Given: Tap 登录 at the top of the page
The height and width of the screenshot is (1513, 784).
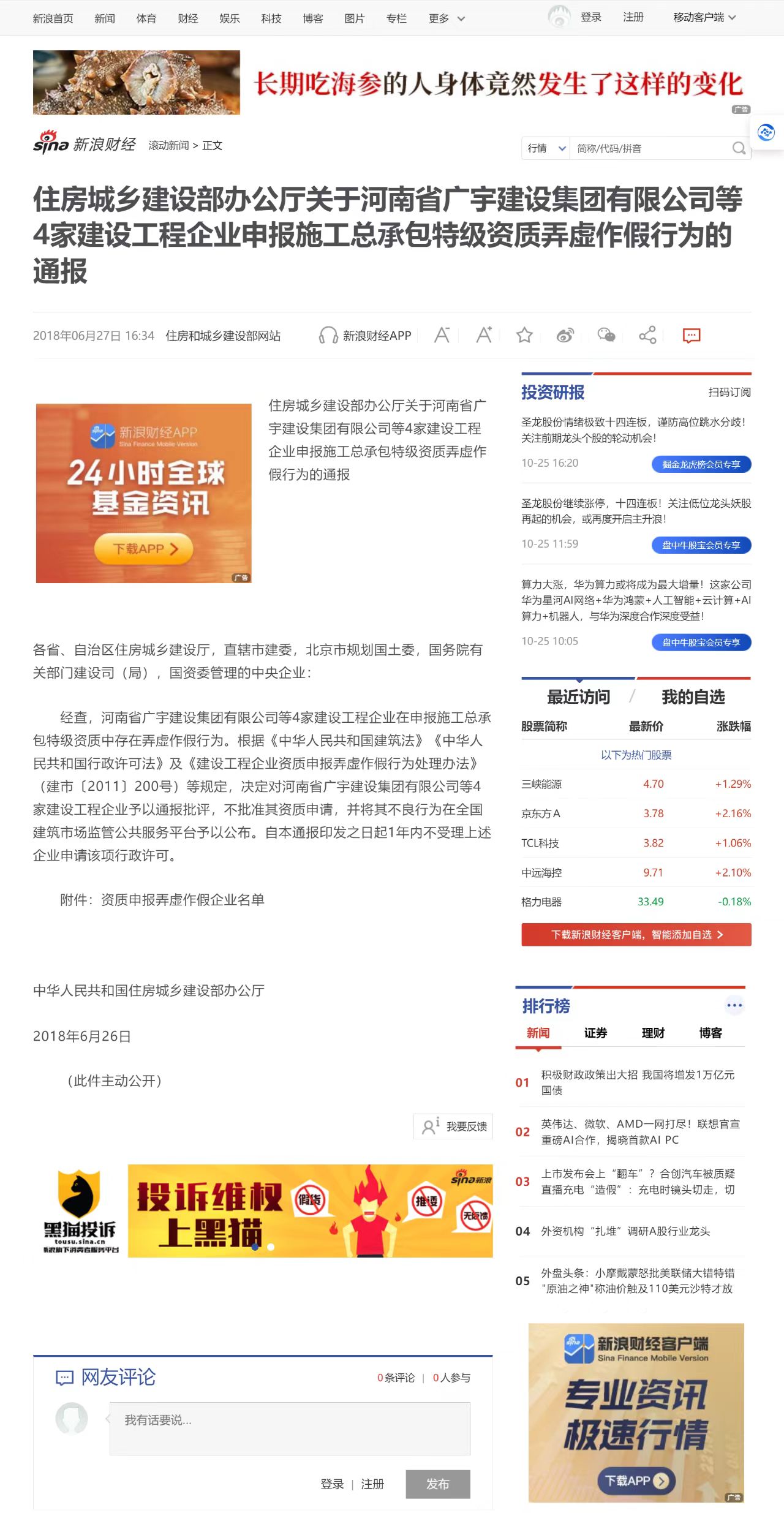Looking at the screenshot, I should 590,17.
